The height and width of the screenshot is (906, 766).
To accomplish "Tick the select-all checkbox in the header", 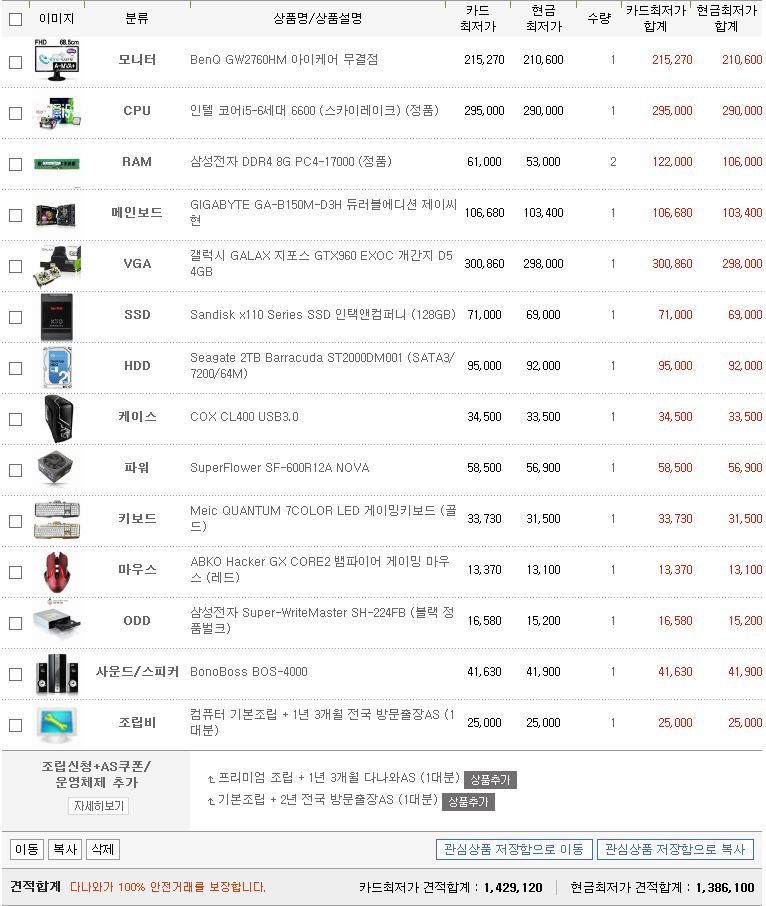I will [x=16, y=20].
